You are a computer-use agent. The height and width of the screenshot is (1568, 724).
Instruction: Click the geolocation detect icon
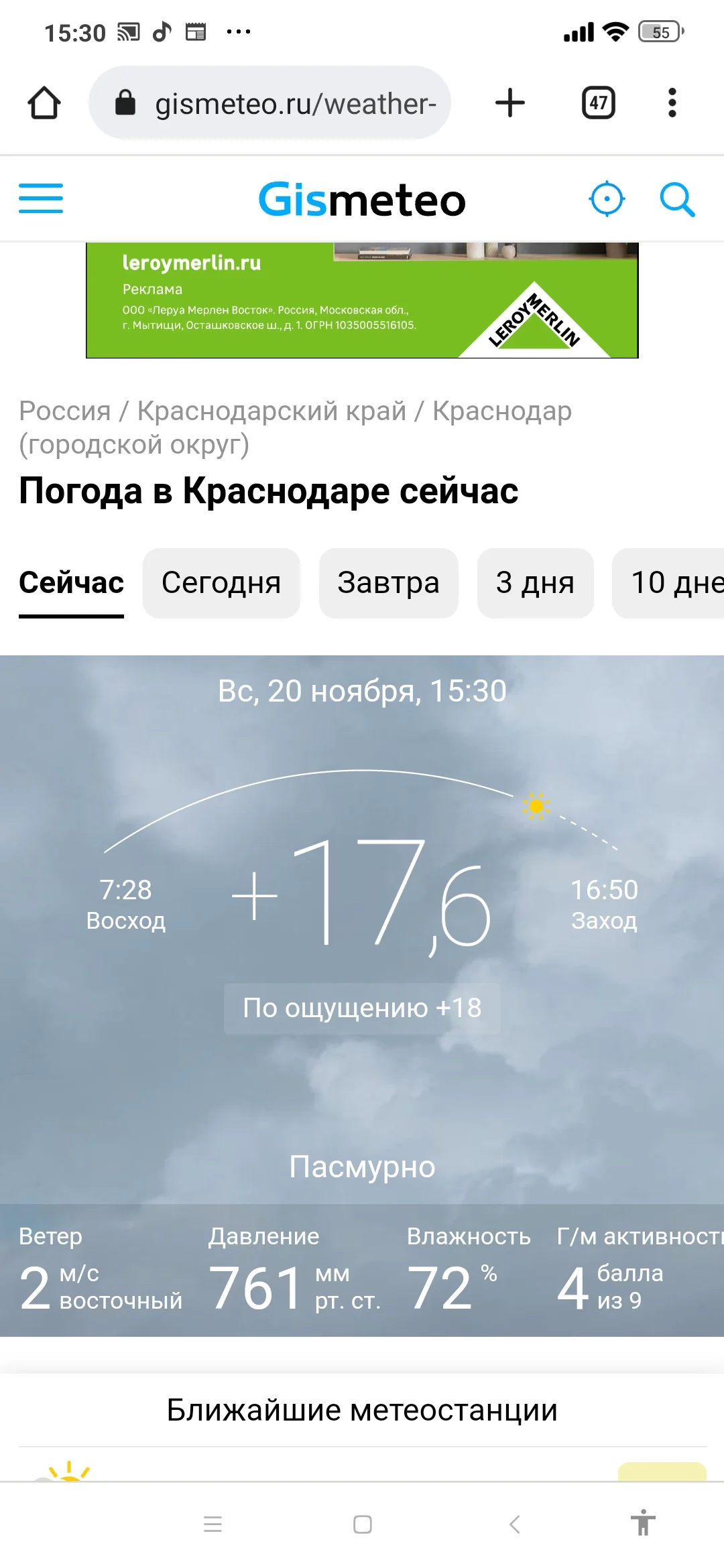coord(607,198)
